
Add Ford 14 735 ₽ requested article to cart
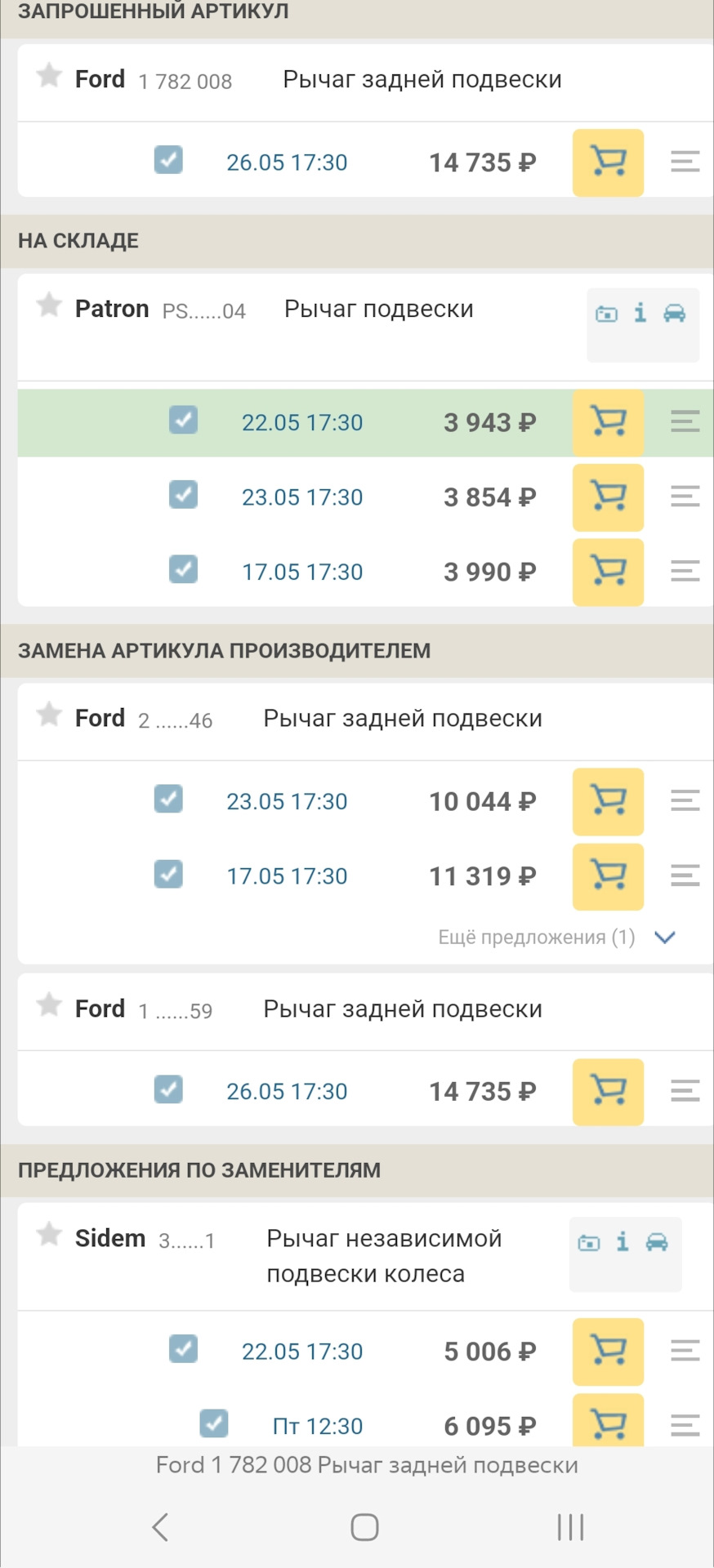pos(608,163)
